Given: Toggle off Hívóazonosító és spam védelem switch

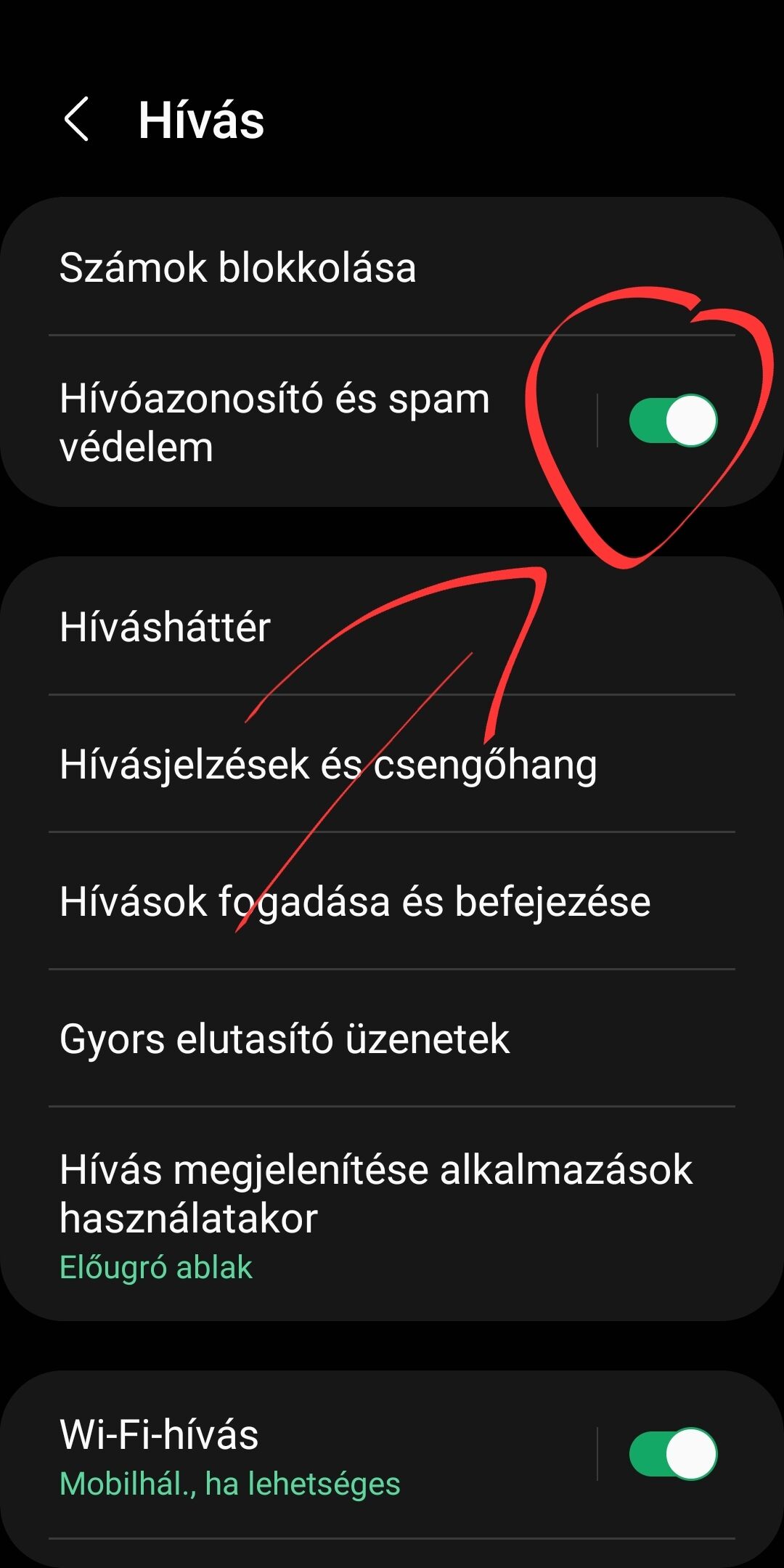Looking at the screenshot, I should pyautogui.click(x=672, y=421).
